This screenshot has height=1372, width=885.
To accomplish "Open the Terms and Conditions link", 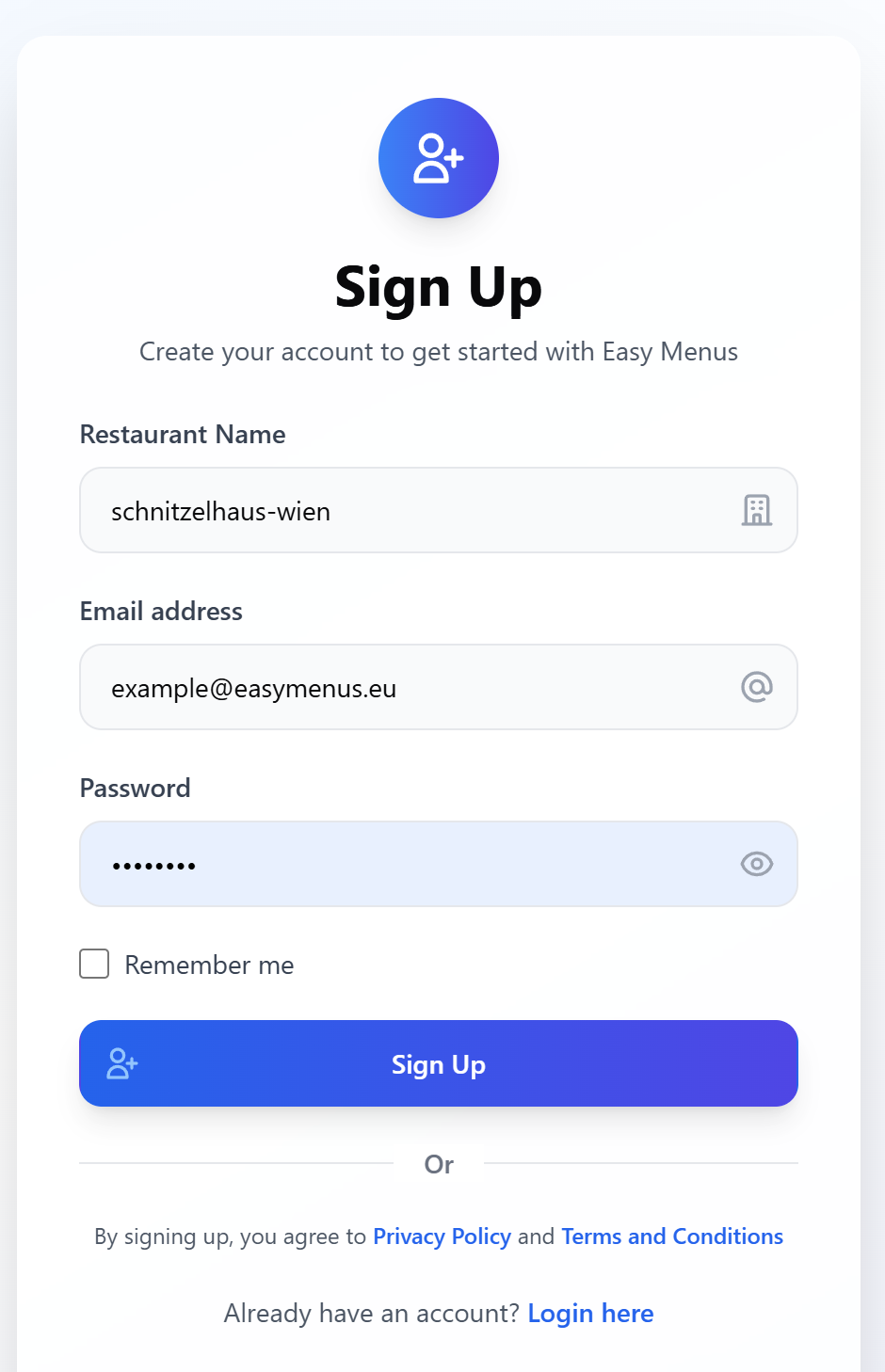I will click(x=671, y=1236).
